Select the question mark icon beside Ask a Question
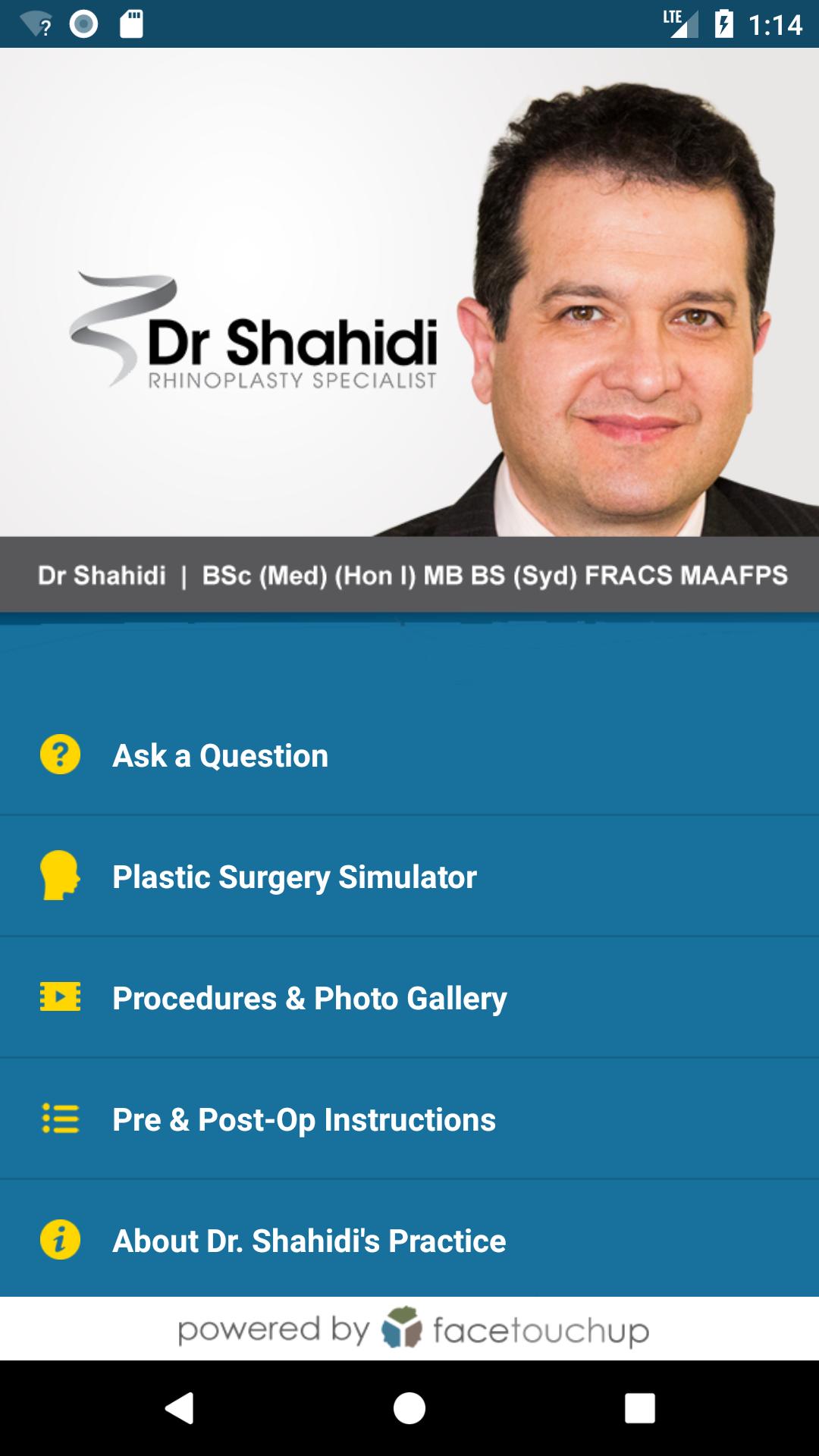819x1456 pixels. [59, 755]
